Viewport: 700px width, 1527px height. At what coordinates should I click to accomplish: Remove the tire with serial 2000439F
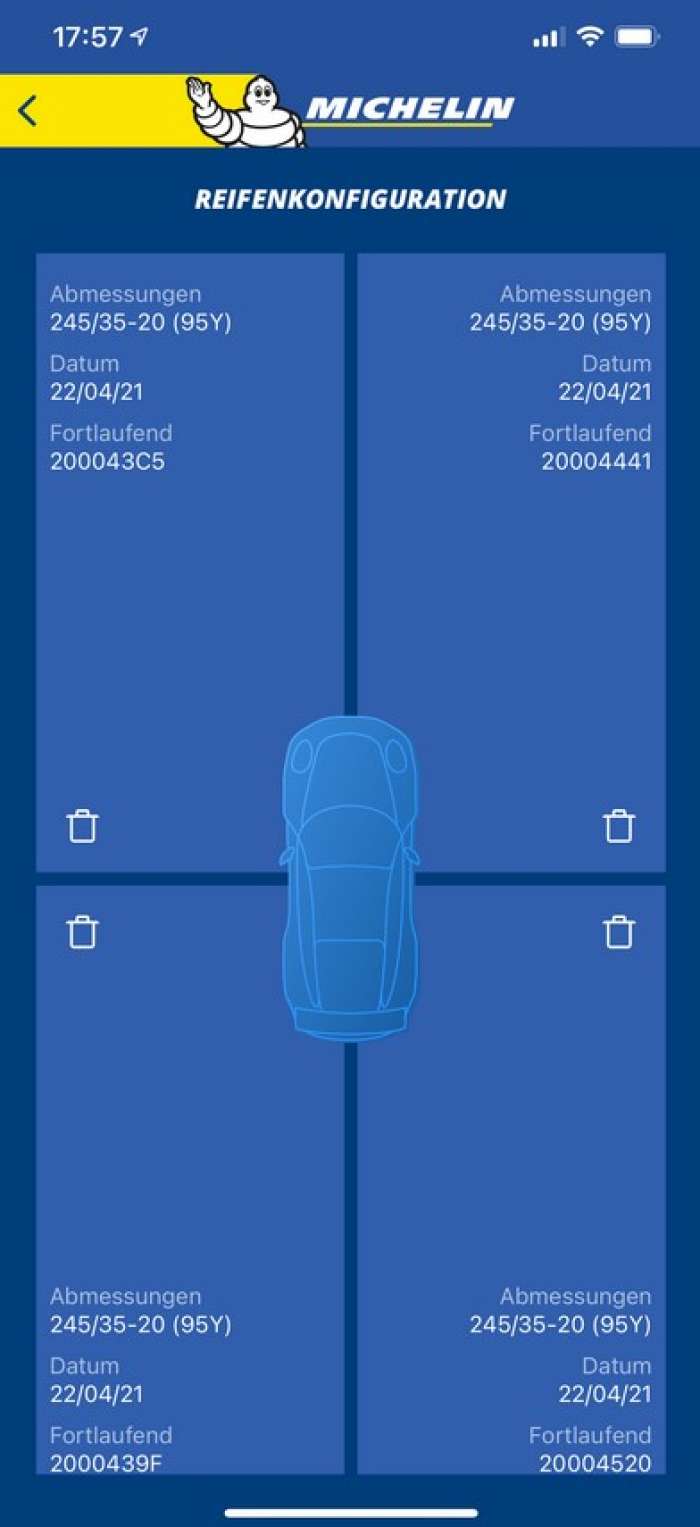point(83,932)
